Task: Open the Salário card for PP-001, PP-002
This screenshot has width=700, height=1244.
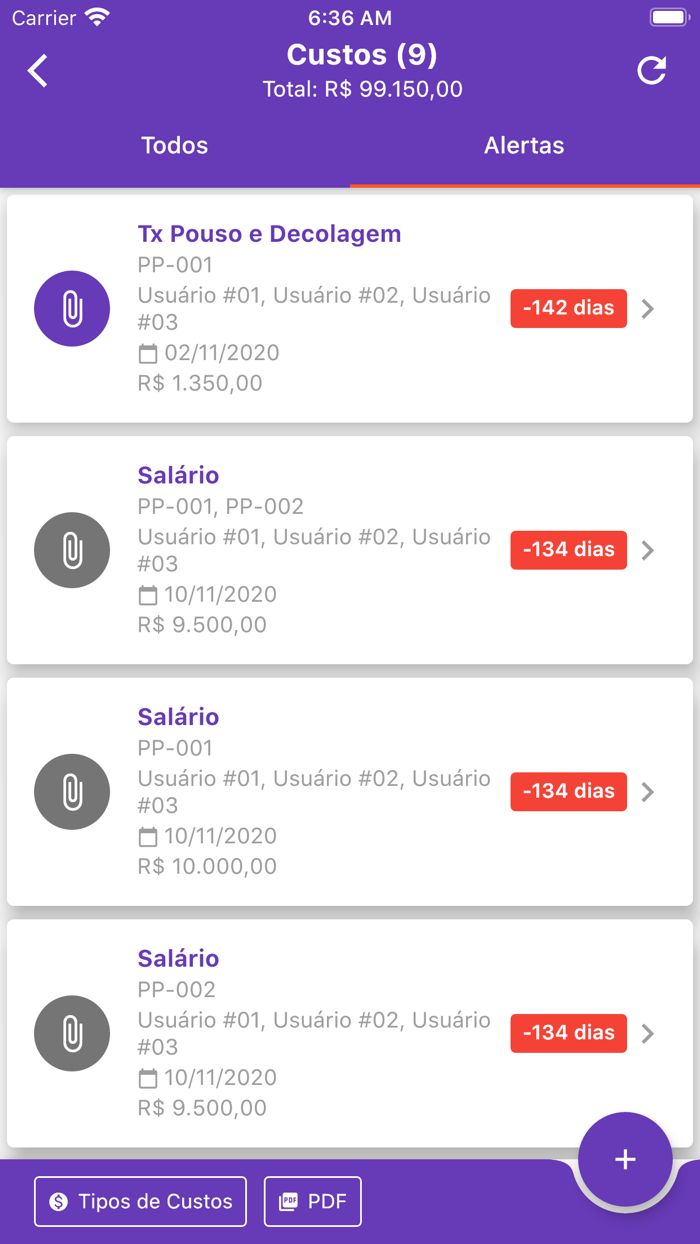Action: (350, 550)
